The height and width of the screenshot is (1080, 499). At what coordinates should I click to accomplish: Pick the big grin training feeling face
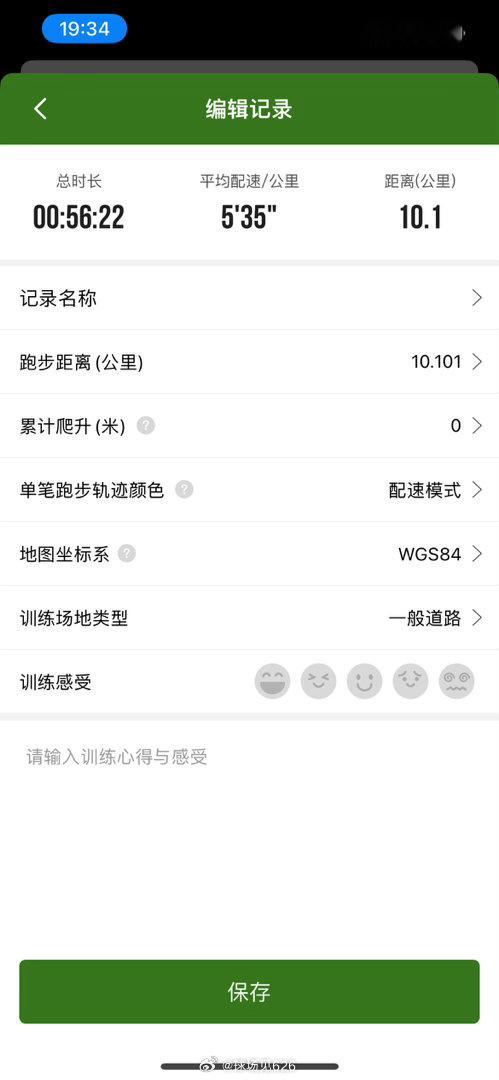272,681
